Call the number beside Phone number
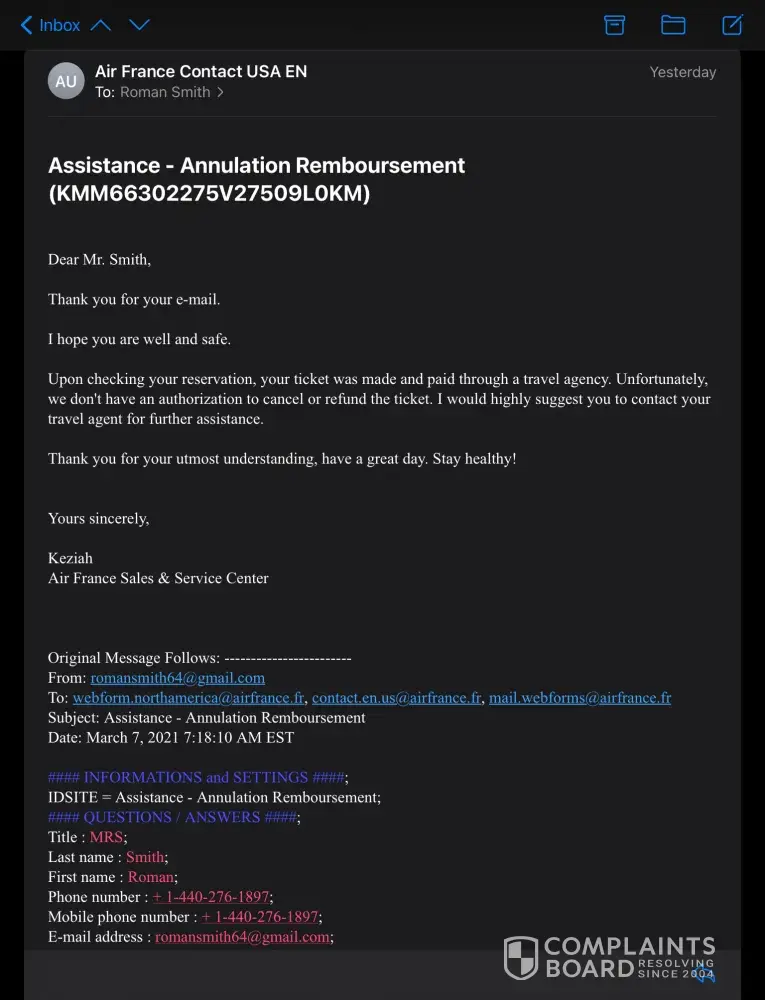 click(x=211, y=897)
